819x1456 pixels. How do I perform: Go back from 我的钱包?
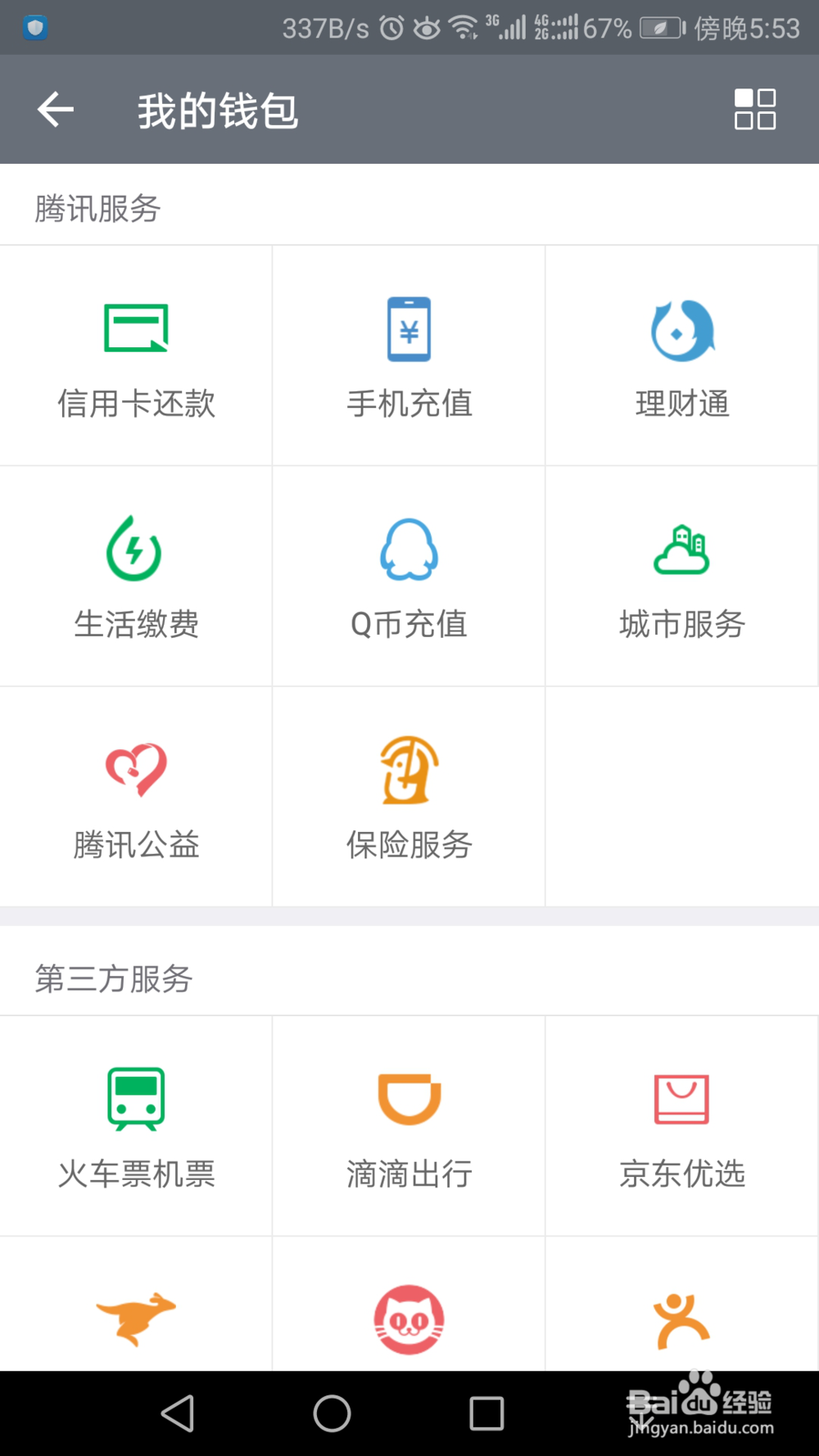point(56,109)
